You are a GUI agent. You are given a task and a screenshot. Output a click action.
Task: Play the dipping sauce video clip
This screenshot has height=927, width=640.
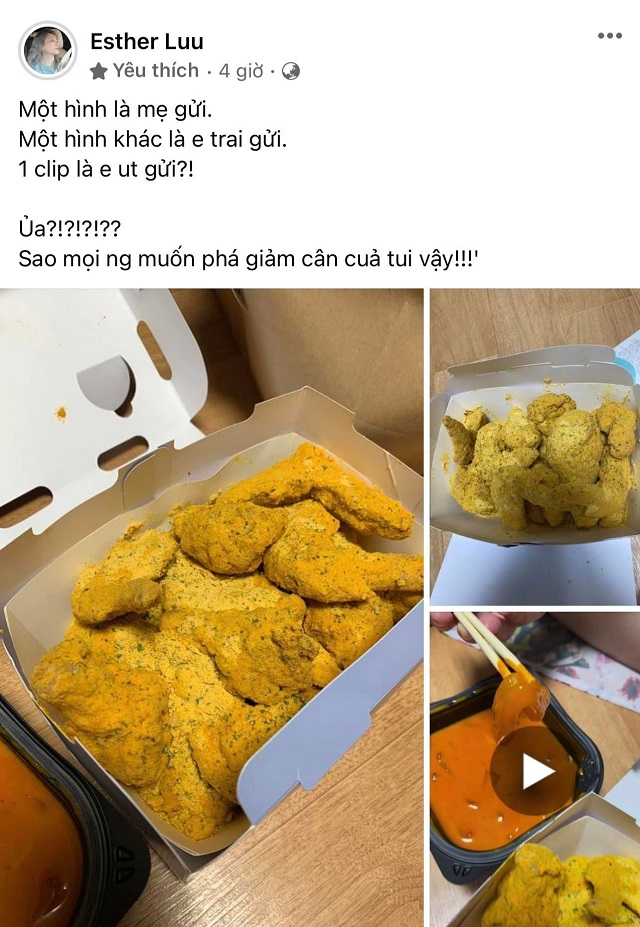[x=536, y=770]
